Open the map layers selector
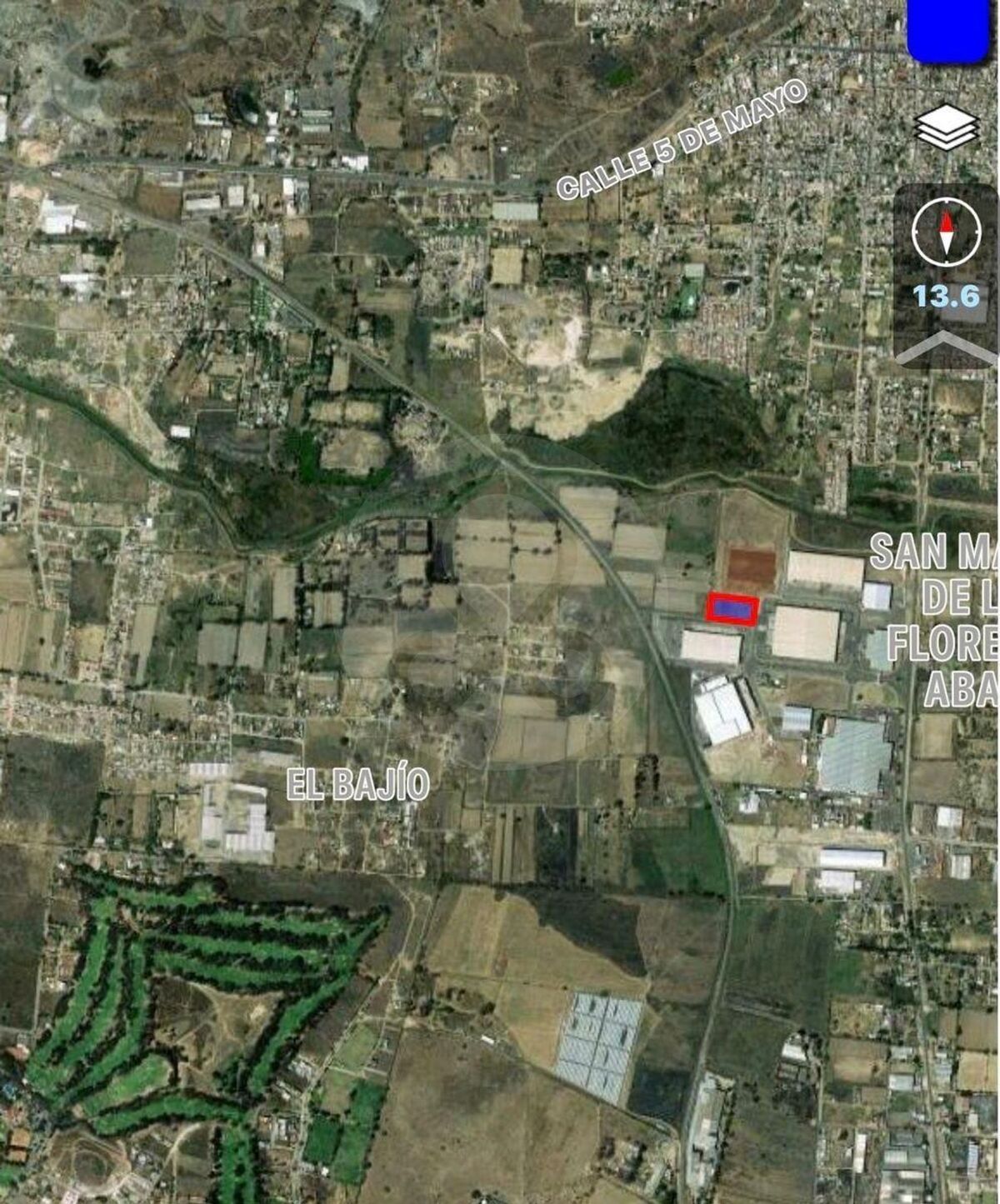Screen dimensions: 1000x1204 pyautogui.click(x=946, y=127)
